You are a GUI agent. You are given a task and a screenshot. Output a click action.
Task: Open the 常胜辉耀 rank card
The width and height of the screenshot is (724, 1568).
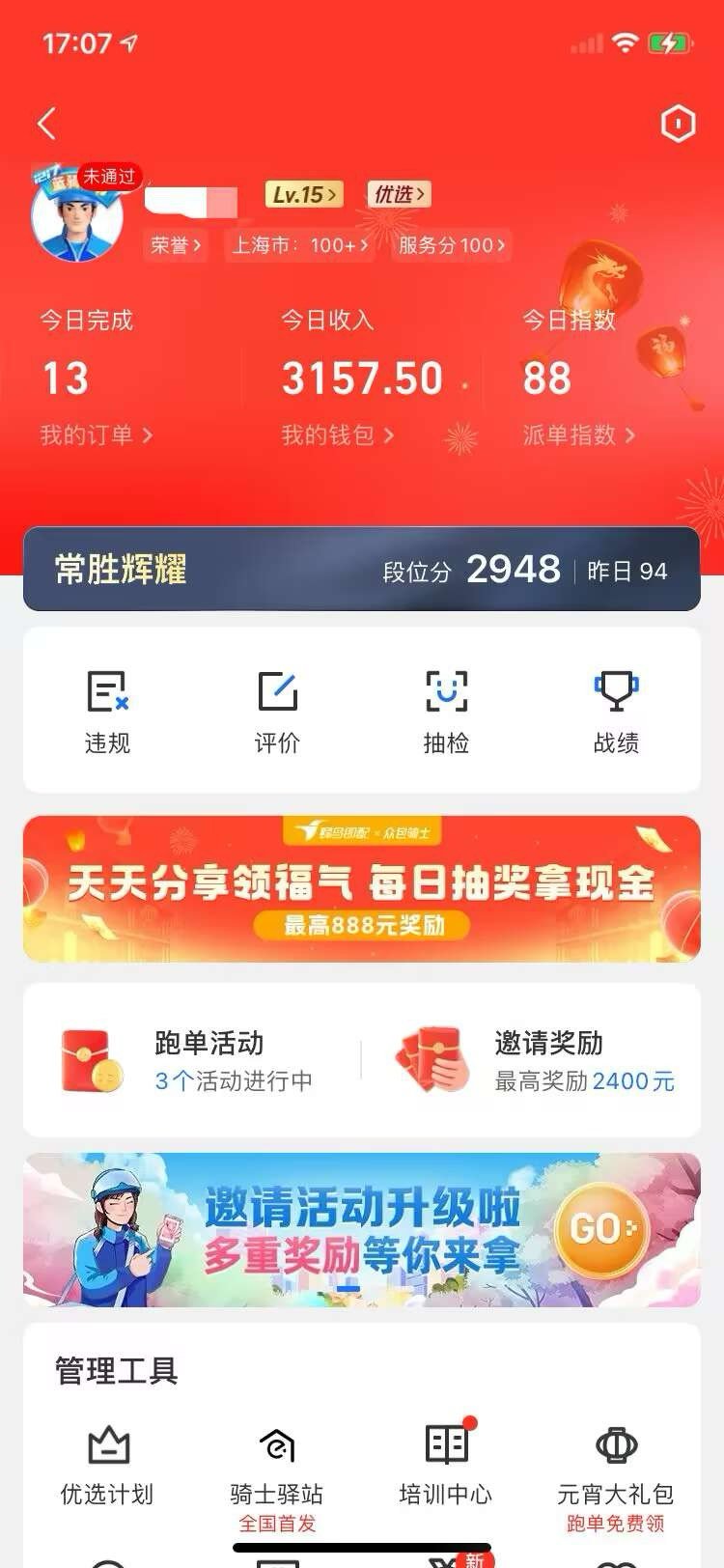tap(362, 570)
